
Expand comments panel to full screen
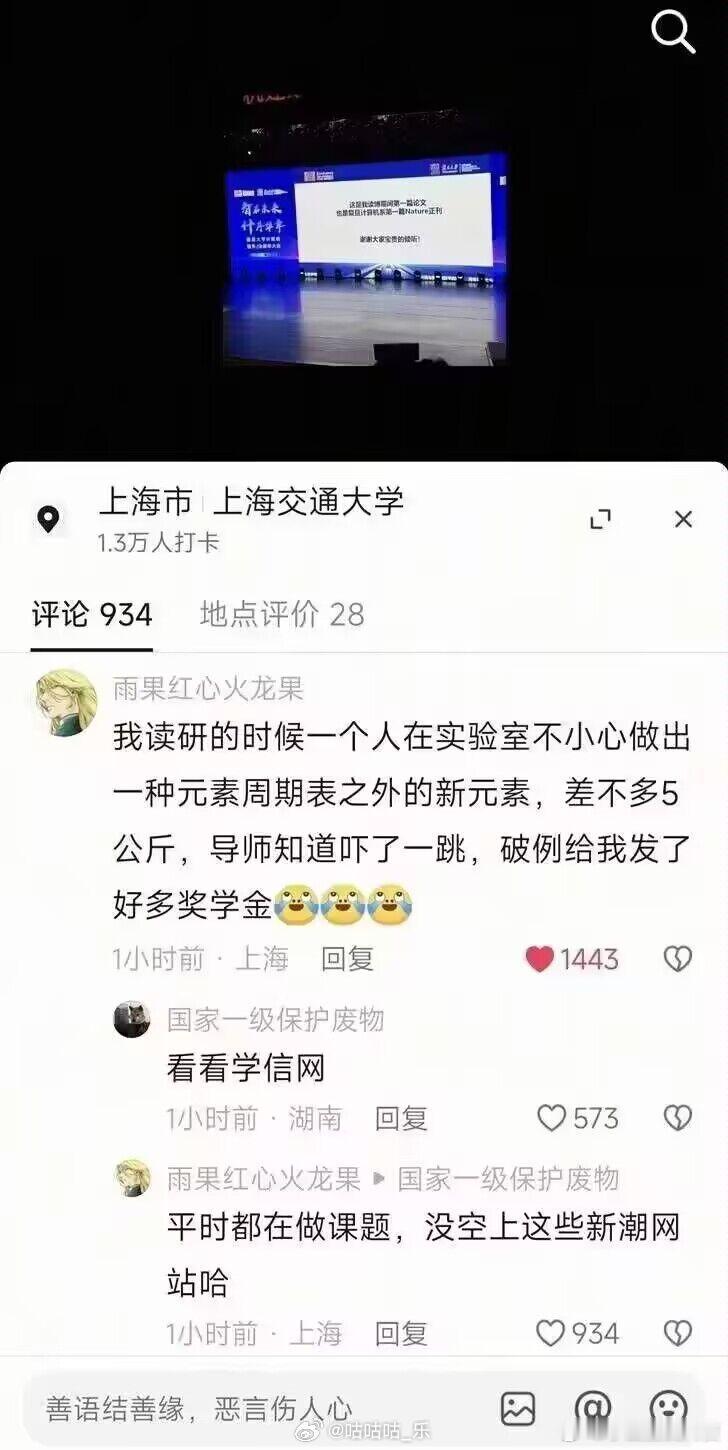(x=600, y=519)
